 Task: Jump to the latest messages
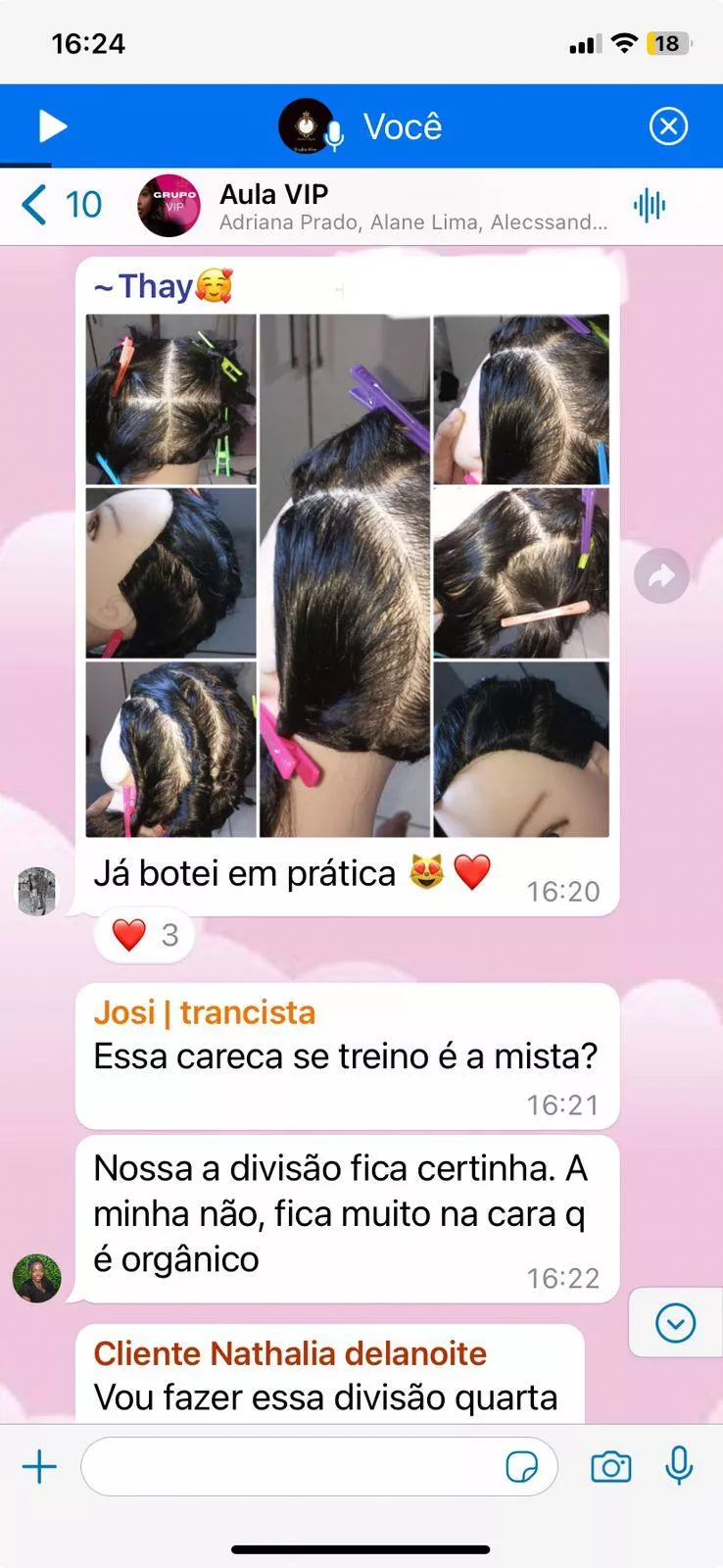pos(675,1323)
